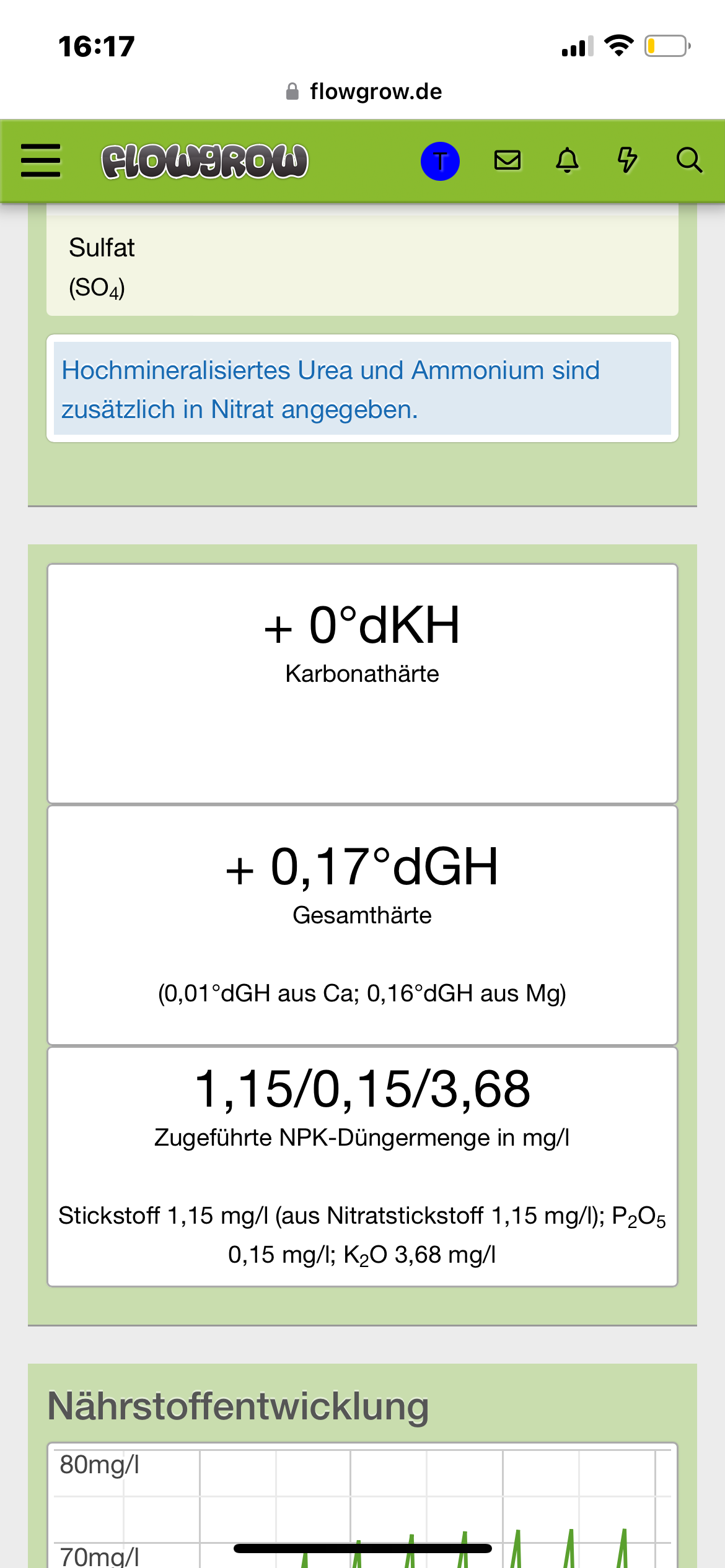Image resolution: width=725 pixels, height=1568 pixels.
Task: Tap the Flowgrow logo to go home
Action: (x=204, y=161)
